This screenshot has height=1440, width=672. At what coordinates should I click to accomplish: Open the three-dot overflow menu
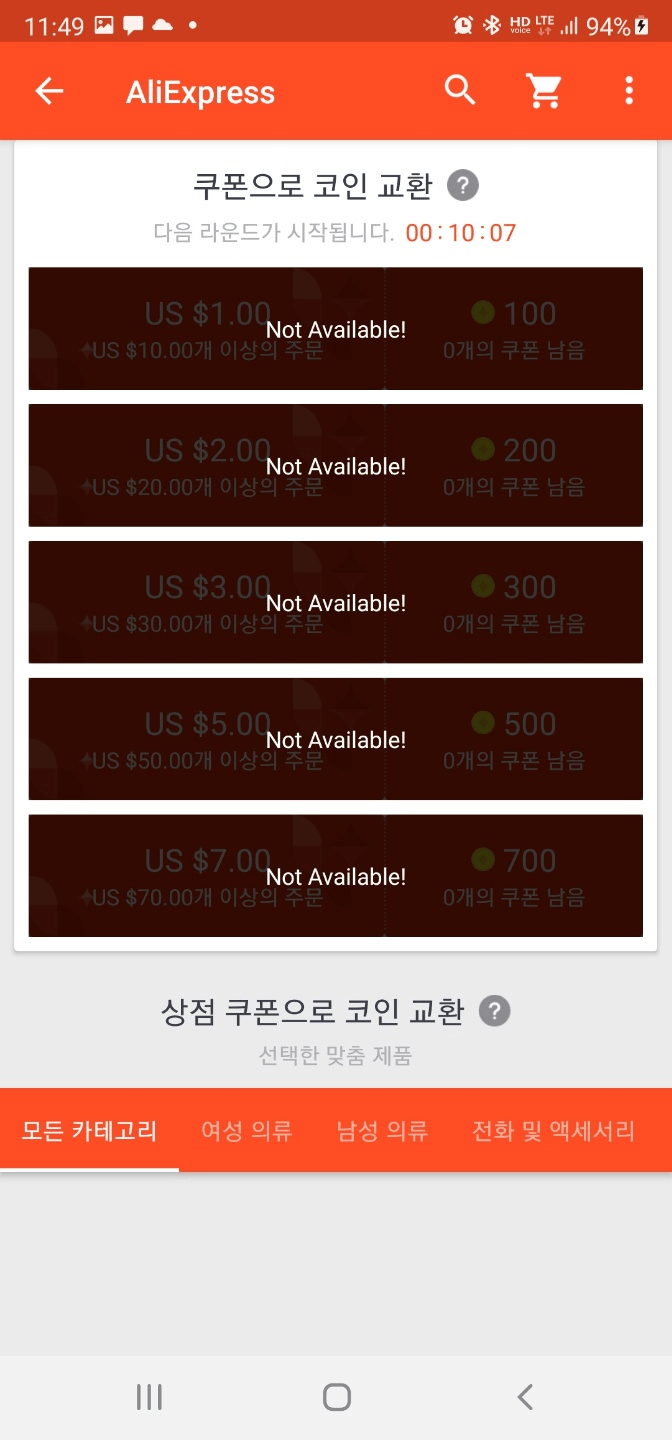[x=628, y=91]
